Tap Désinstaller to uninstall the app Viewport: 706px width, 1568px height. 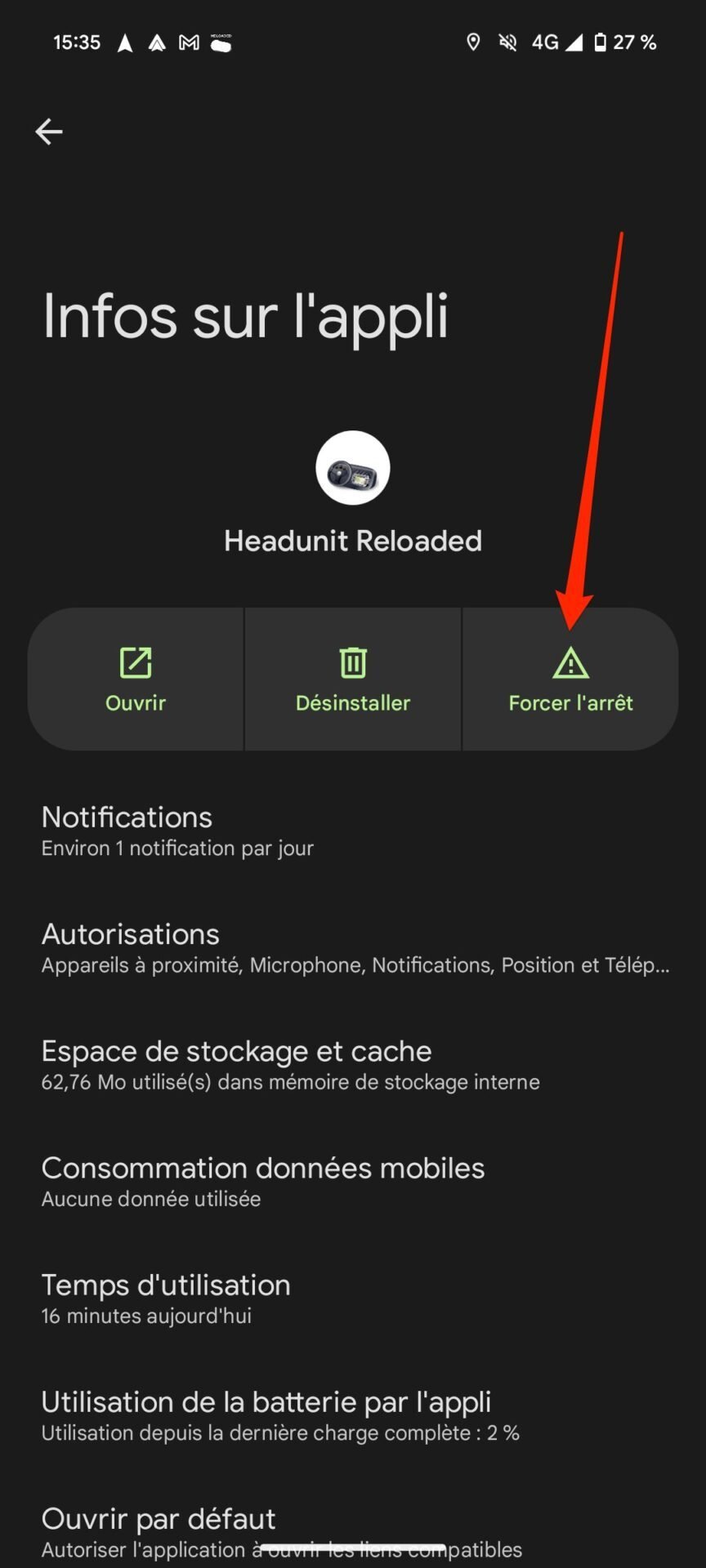(353, 679)
